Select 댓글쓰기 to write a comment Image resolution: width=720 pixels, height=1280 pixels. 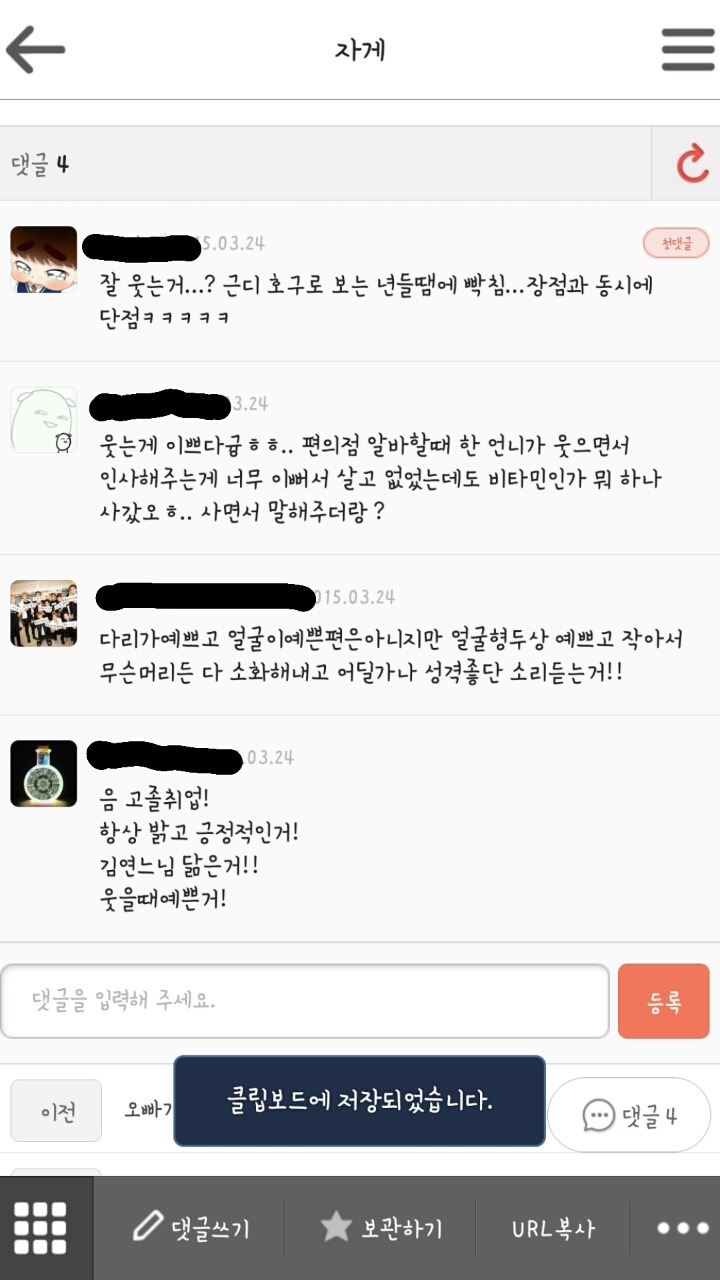click(192, 1228)
